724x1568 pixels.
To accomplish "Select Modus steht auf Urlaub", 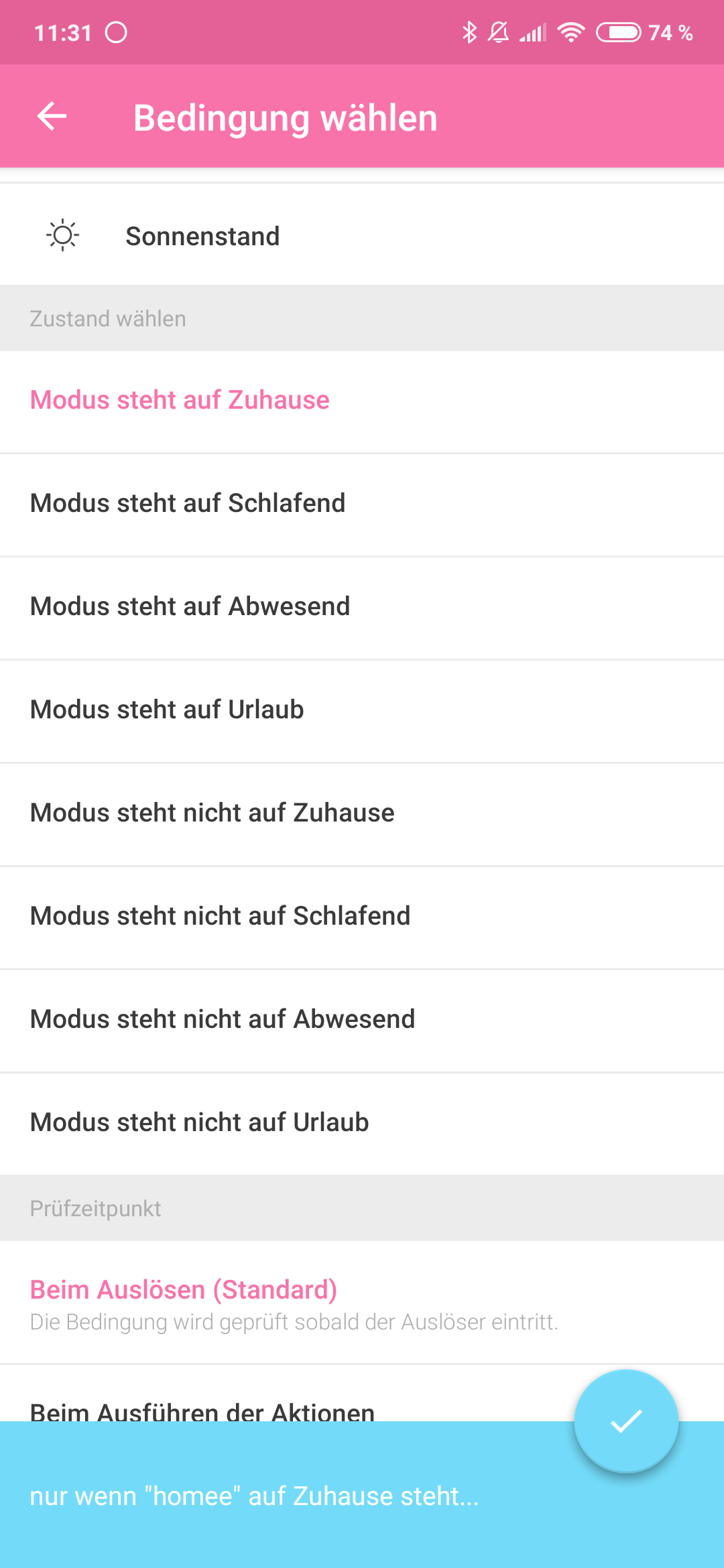I will click(167, 710).
